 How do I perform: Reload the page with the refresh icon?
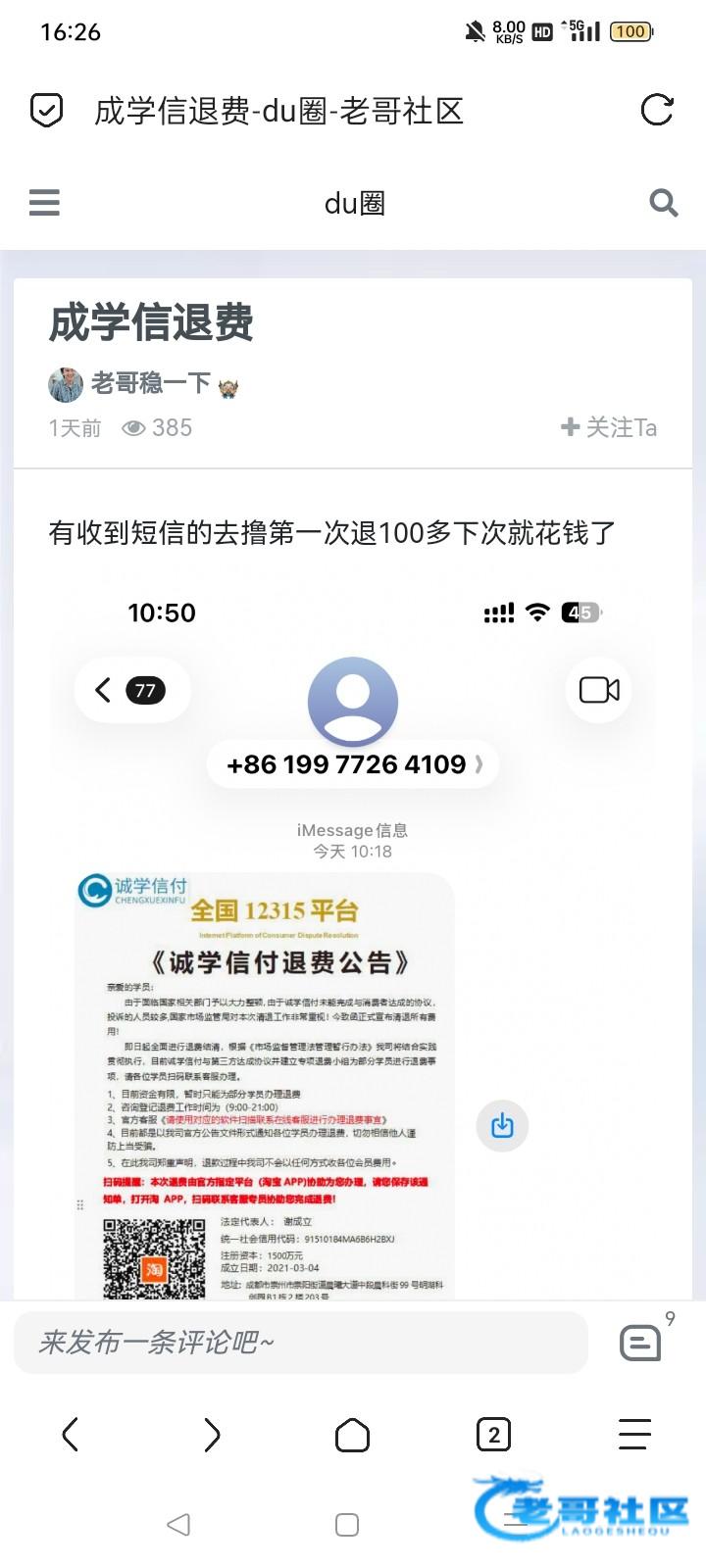pos(656,110)
